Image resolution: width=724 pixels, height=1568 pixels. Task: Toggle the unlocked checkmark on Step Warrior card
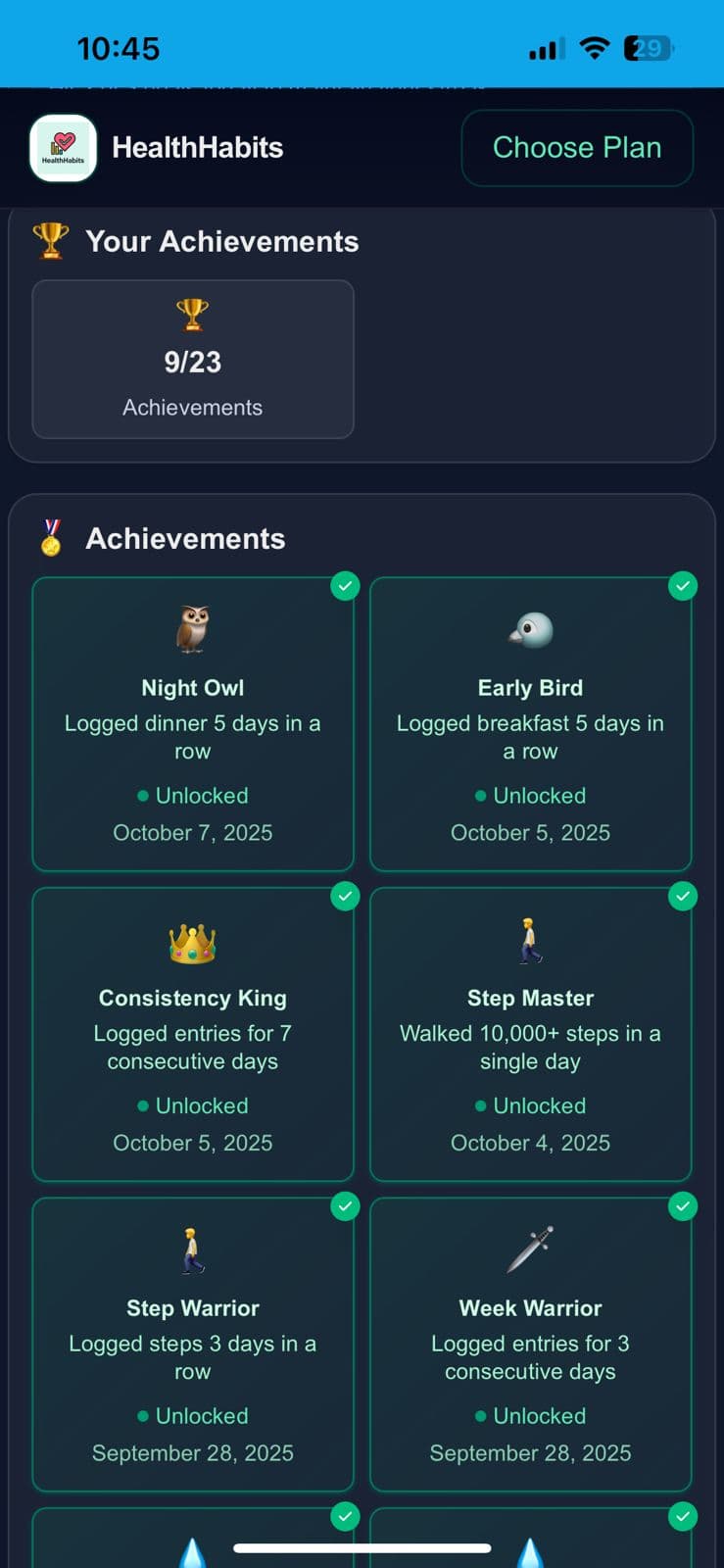345,1206
